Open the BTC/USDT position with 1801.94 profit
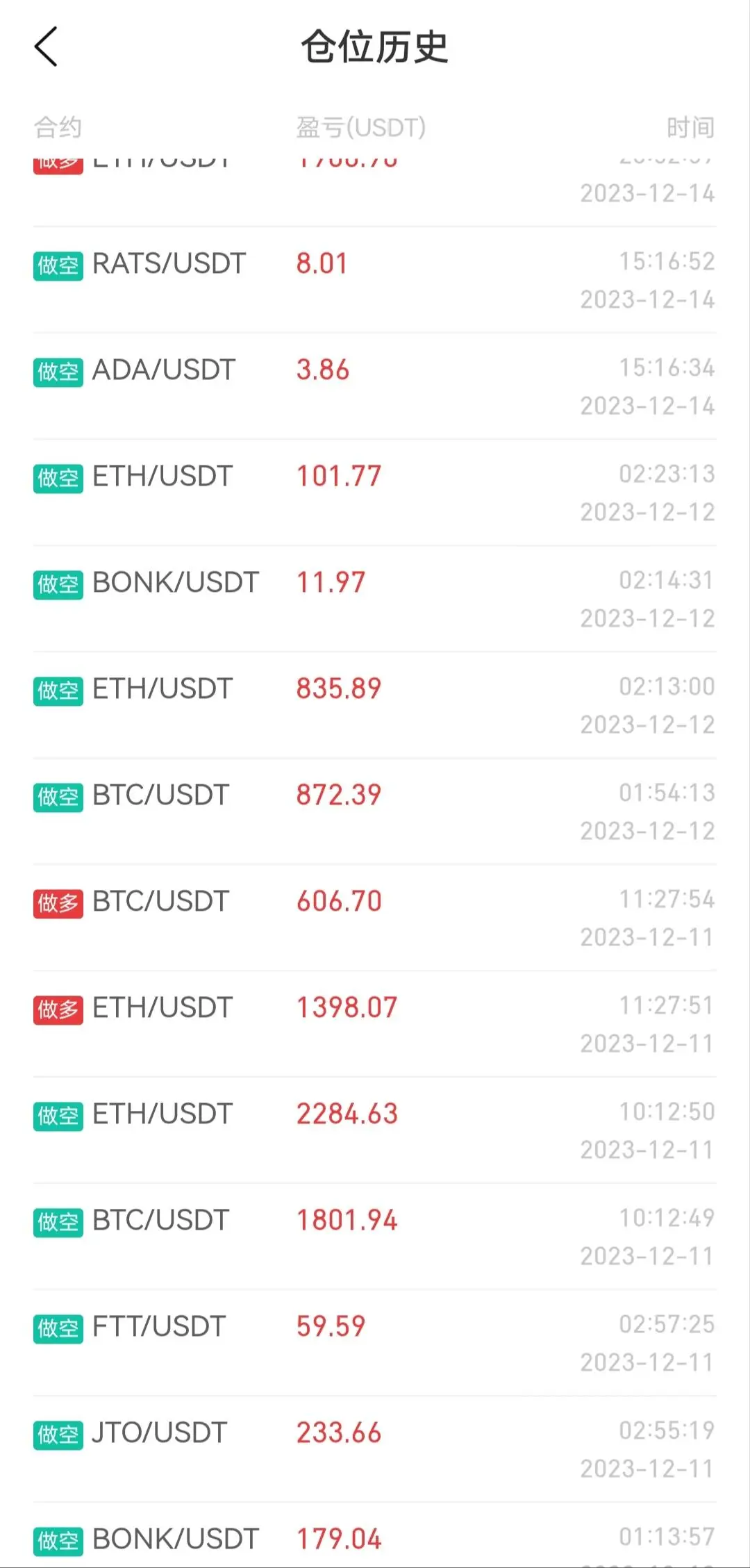 (375, 1237)
